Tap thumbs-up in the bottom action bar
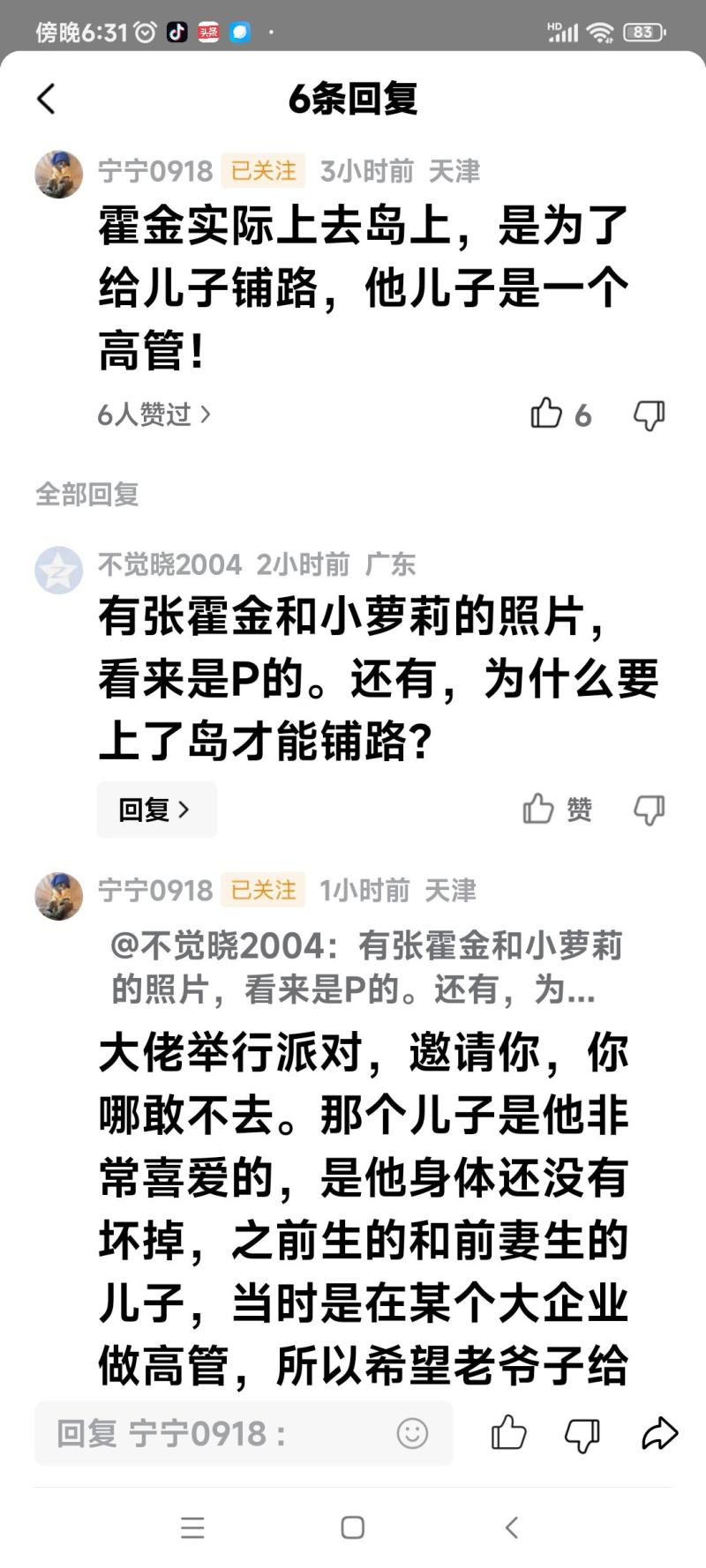The image size is (706, 1568). [509, 1433]
